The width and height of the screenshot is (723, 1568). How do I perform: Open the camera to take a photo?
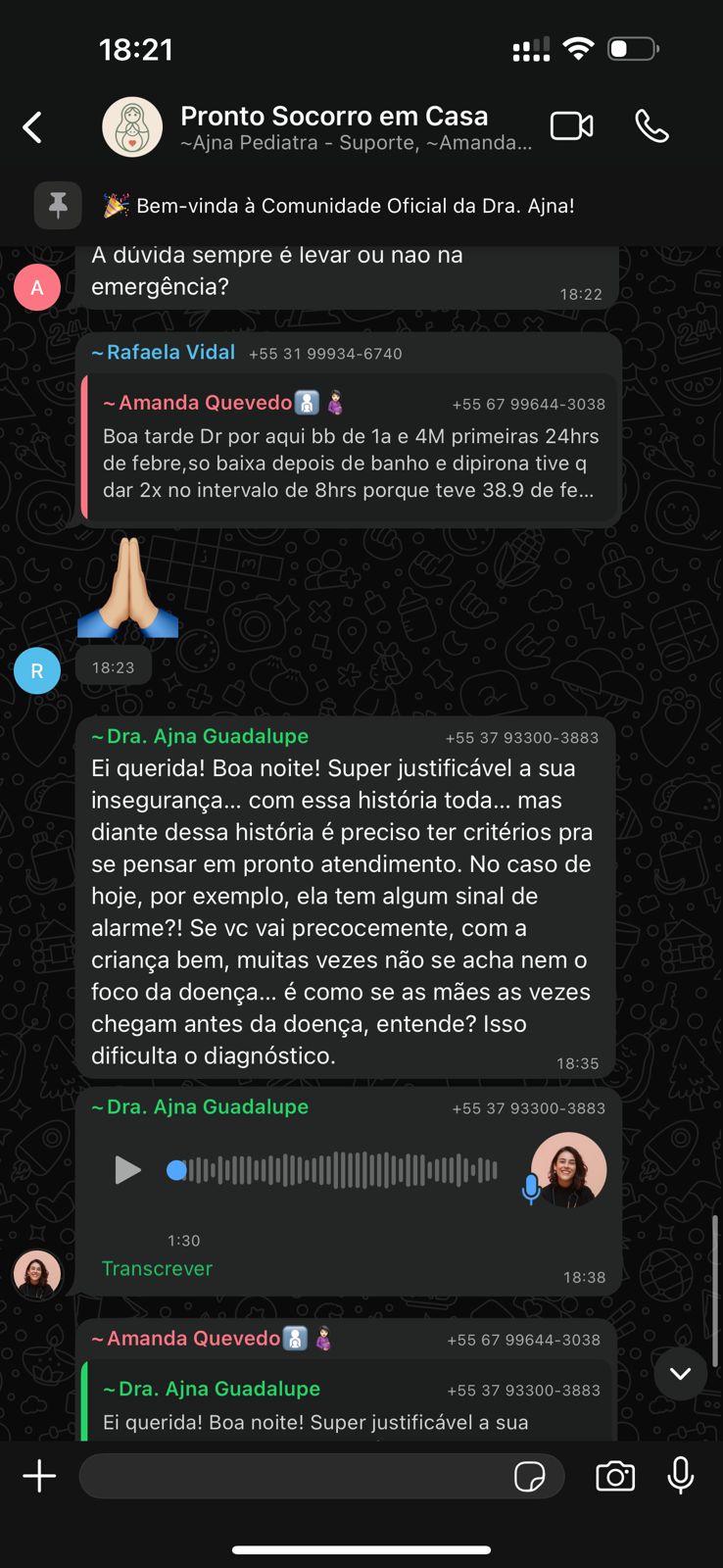tap(615, 1476)
